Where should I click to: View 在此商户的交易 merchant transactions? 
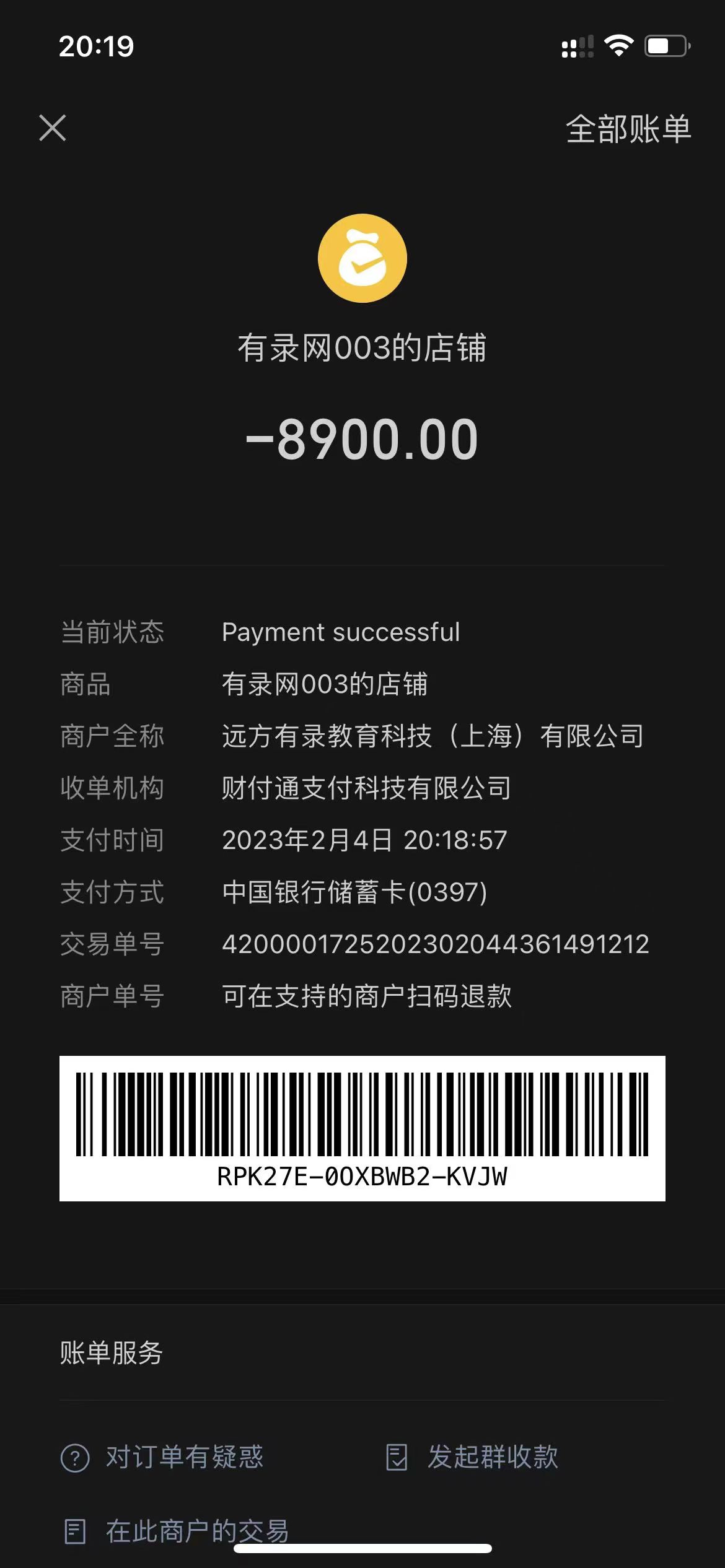[177, 1531]
